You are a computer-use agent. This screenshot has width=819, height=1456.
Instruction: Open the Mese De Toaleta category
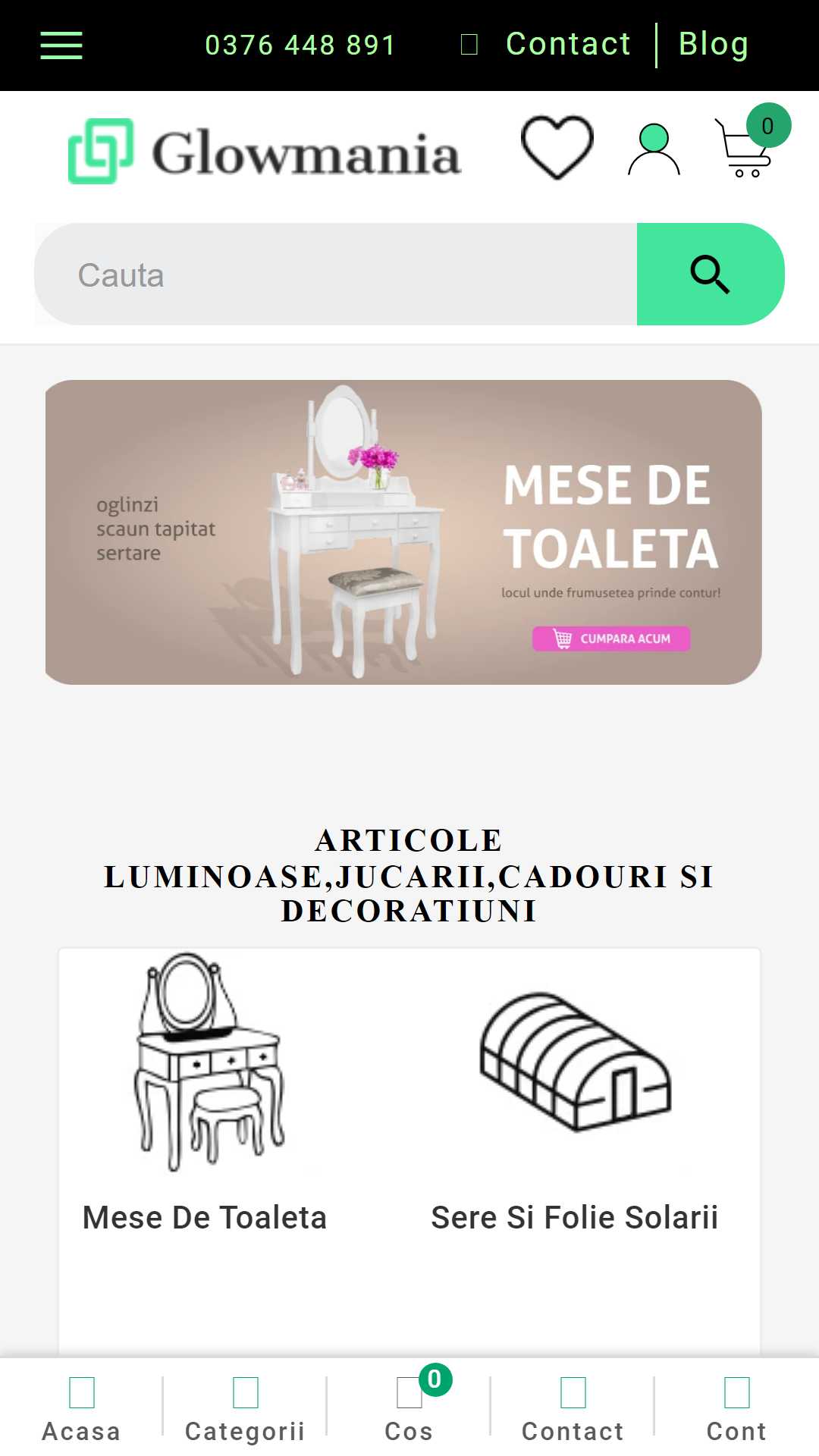tap(205, 1092)
